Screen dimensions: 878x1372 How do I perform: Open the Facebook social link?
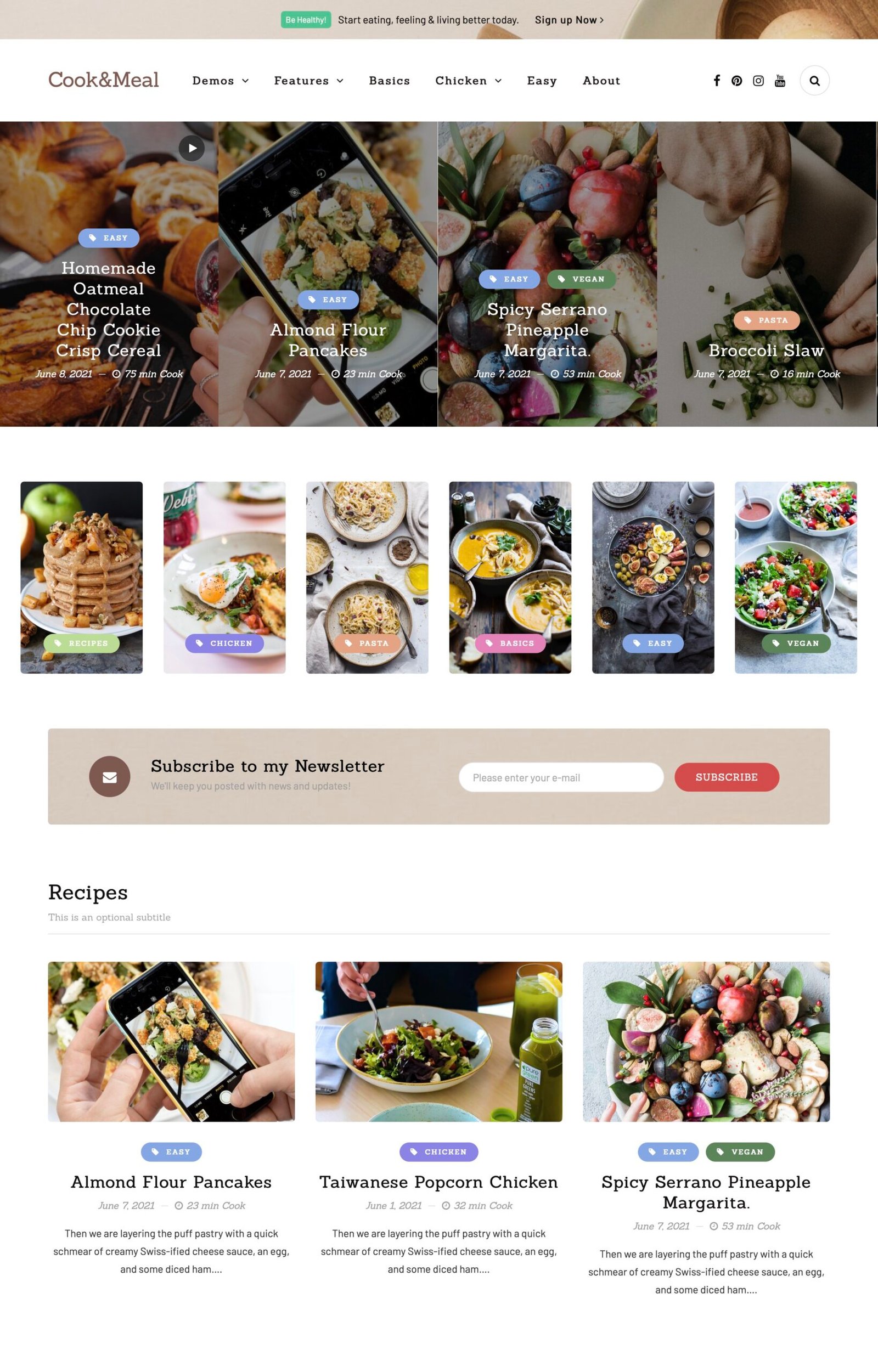(717, 81)
